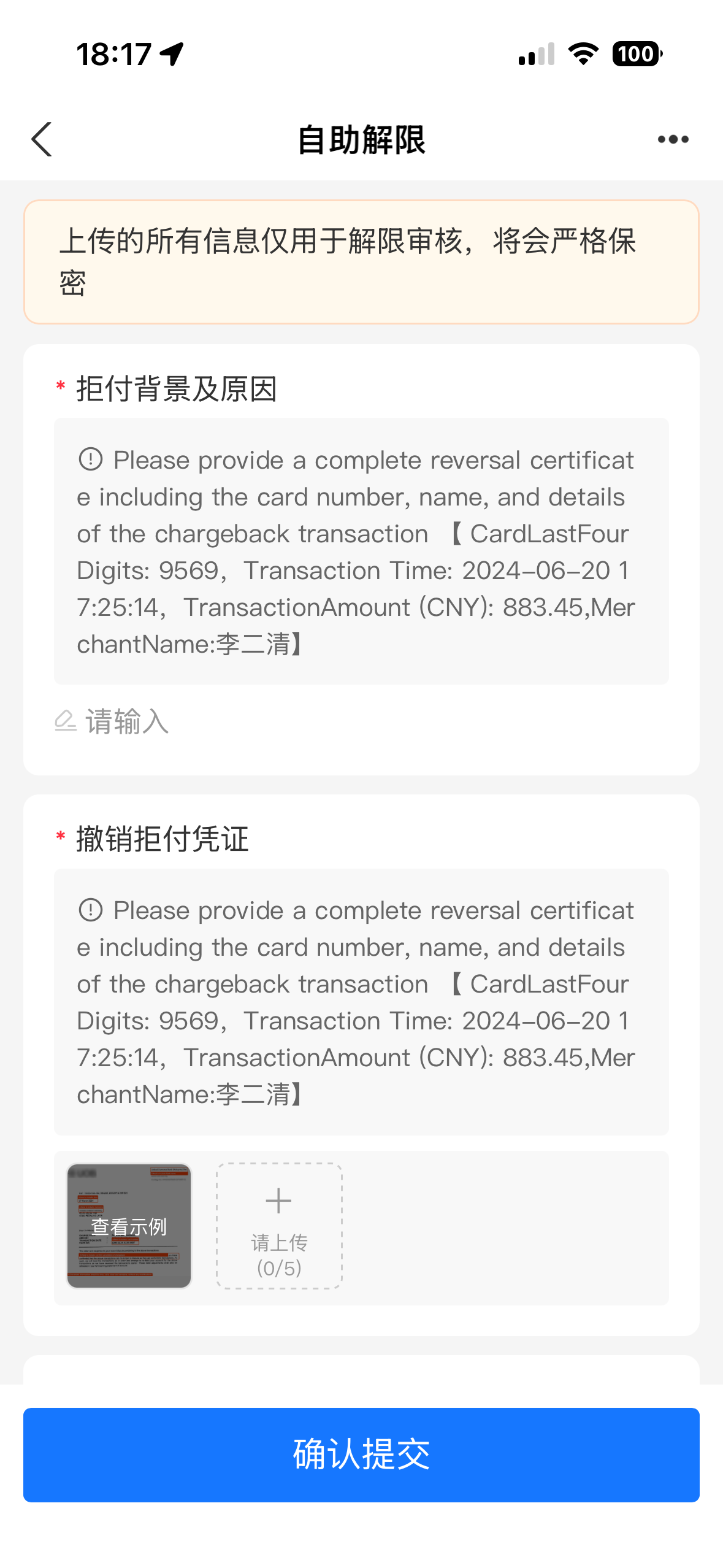
Task: Submit with 确认提交 button
Action: click(361, 1455)
